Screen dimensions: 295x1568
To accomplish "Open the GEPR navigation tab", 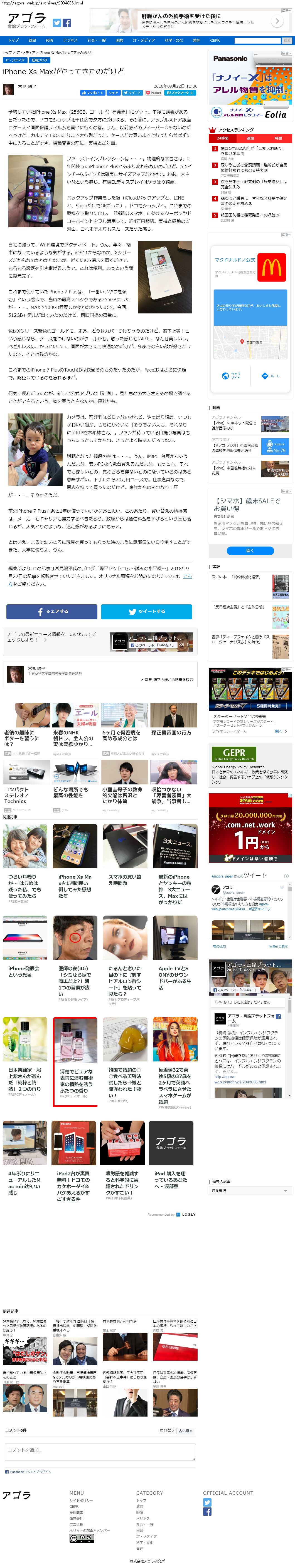I will pos(215,40).
